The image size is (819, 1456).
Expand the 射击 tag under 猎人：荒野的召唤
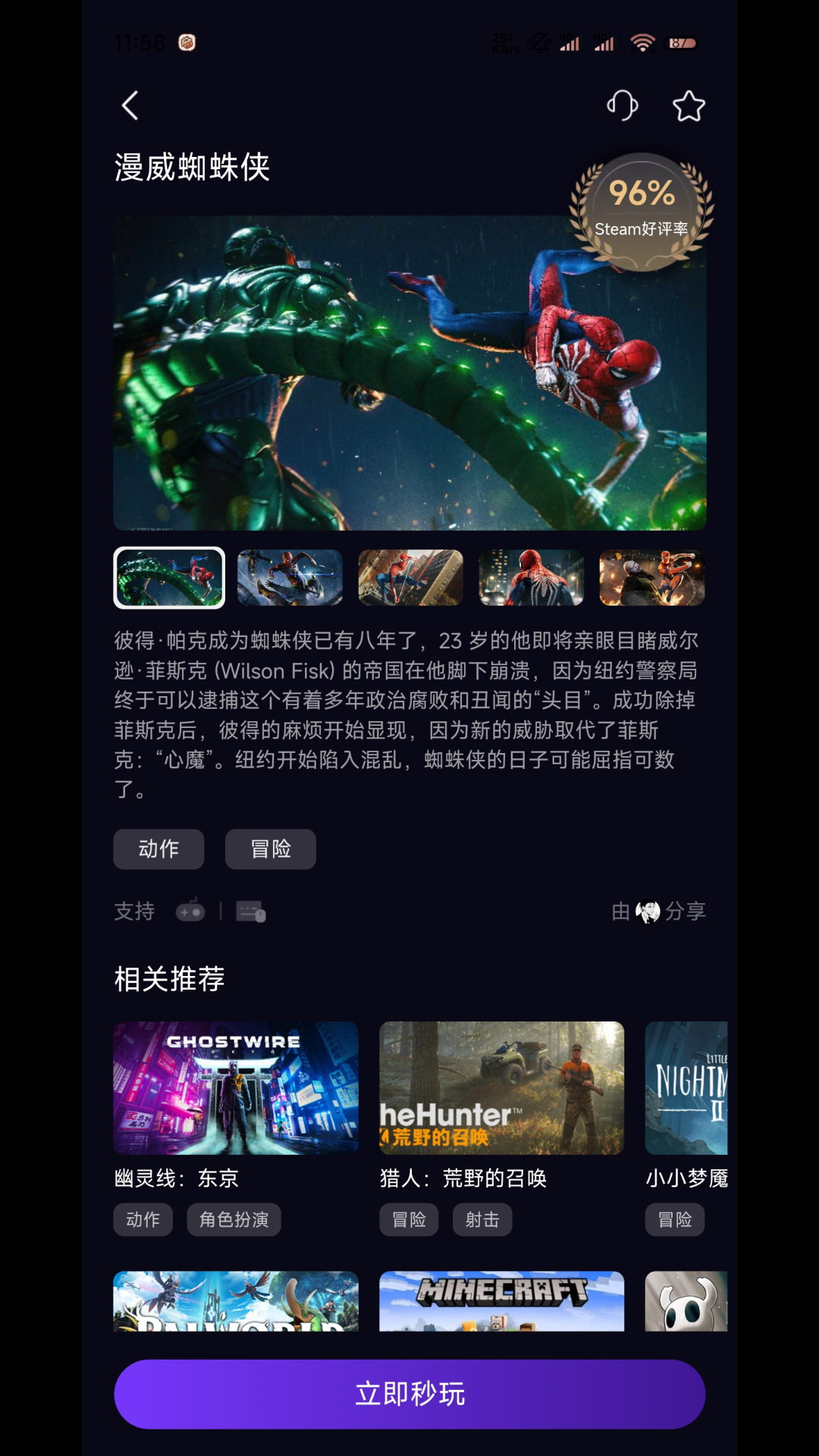(482, 1219)
